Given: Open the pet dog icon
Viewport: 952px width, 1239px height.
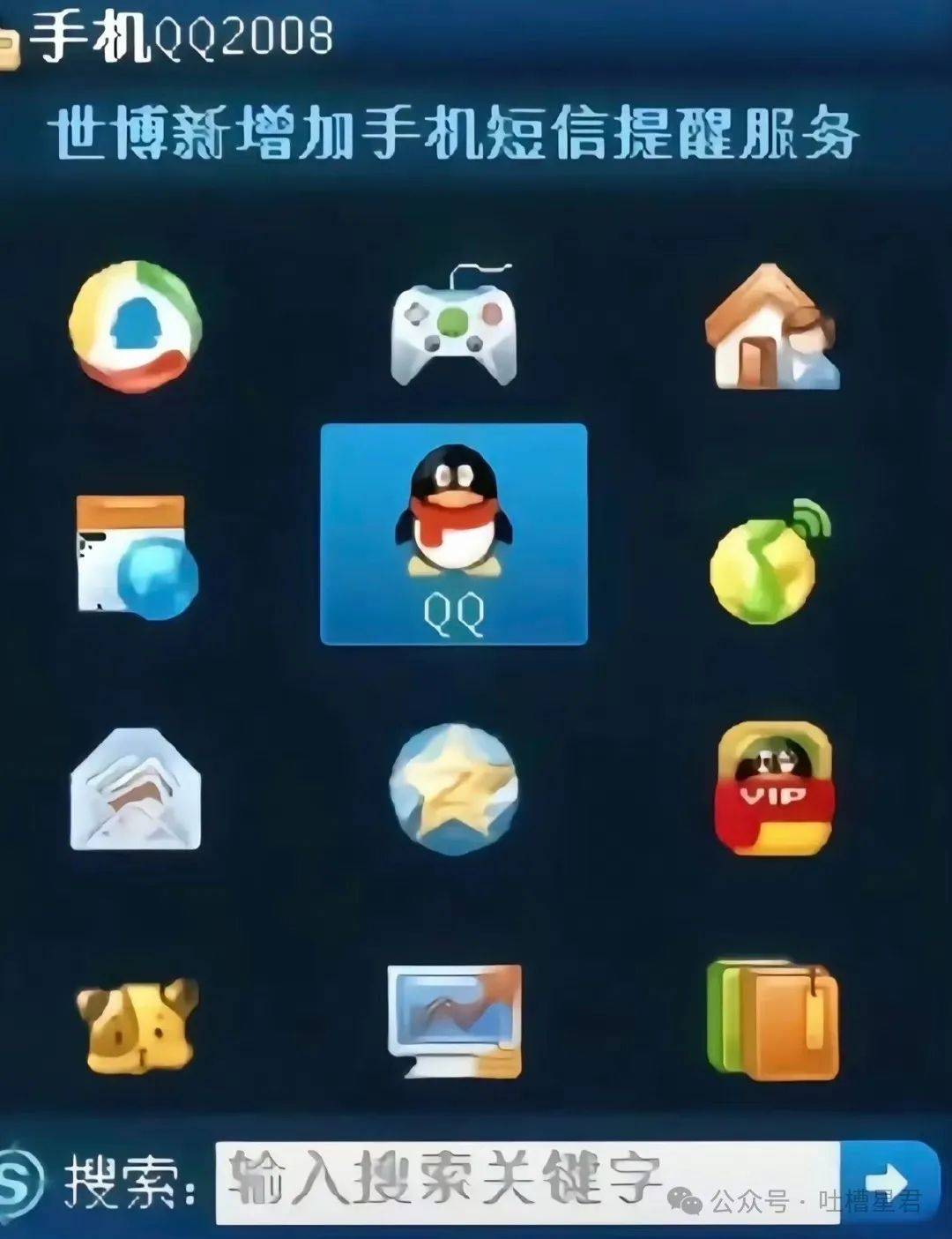Looking at the screenshot, I should point(136,1025).
